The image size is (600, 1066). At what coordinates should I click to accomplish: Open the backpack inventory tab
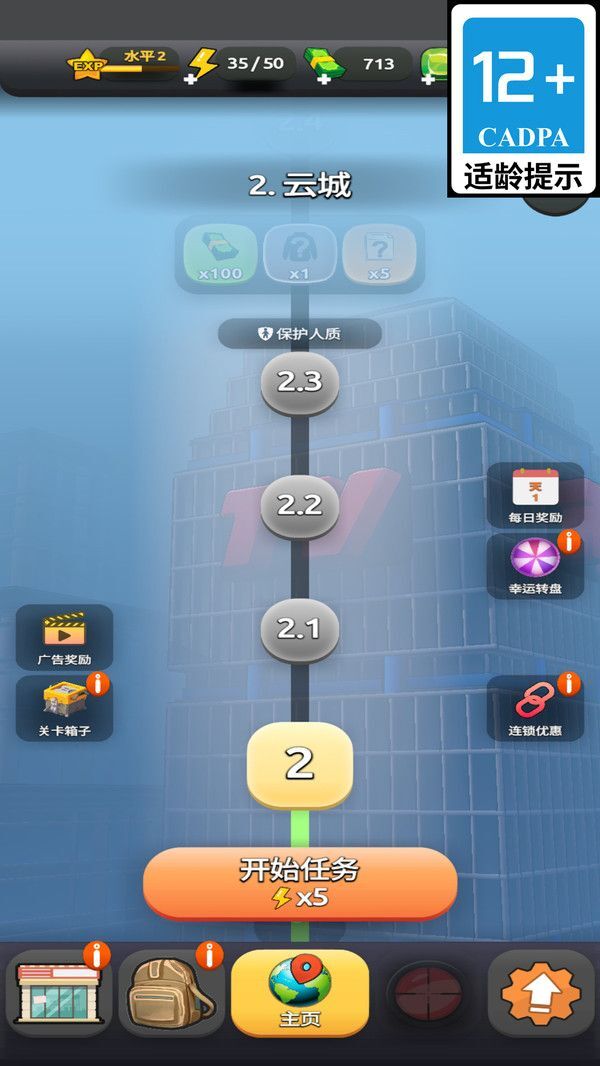coord(171,992)
